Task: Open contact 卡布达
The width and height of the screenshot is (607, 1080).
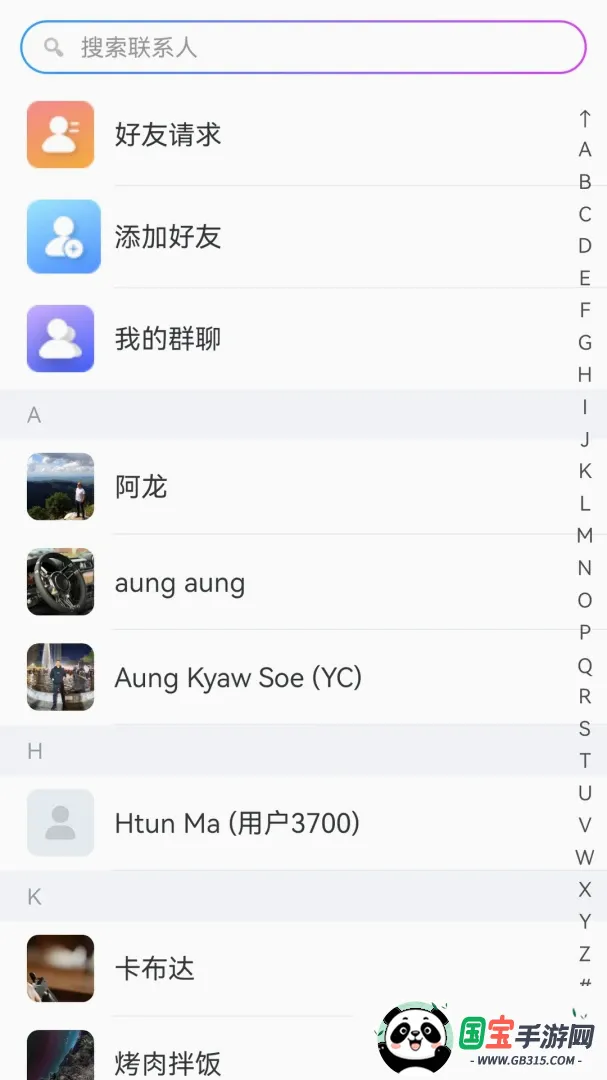Action: point(289,968)
